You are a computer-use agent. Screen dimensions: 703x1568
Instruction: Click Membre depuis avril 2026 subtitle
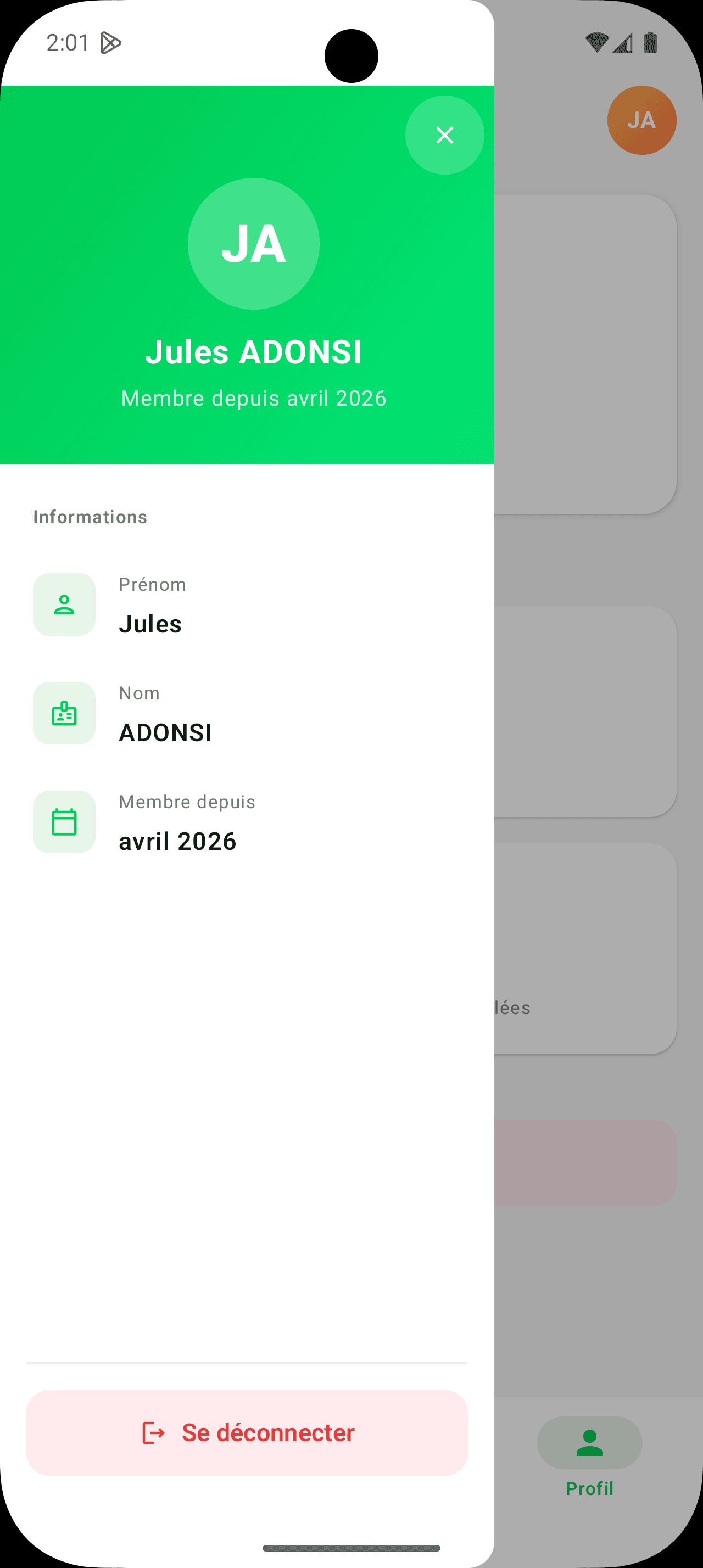253,397
